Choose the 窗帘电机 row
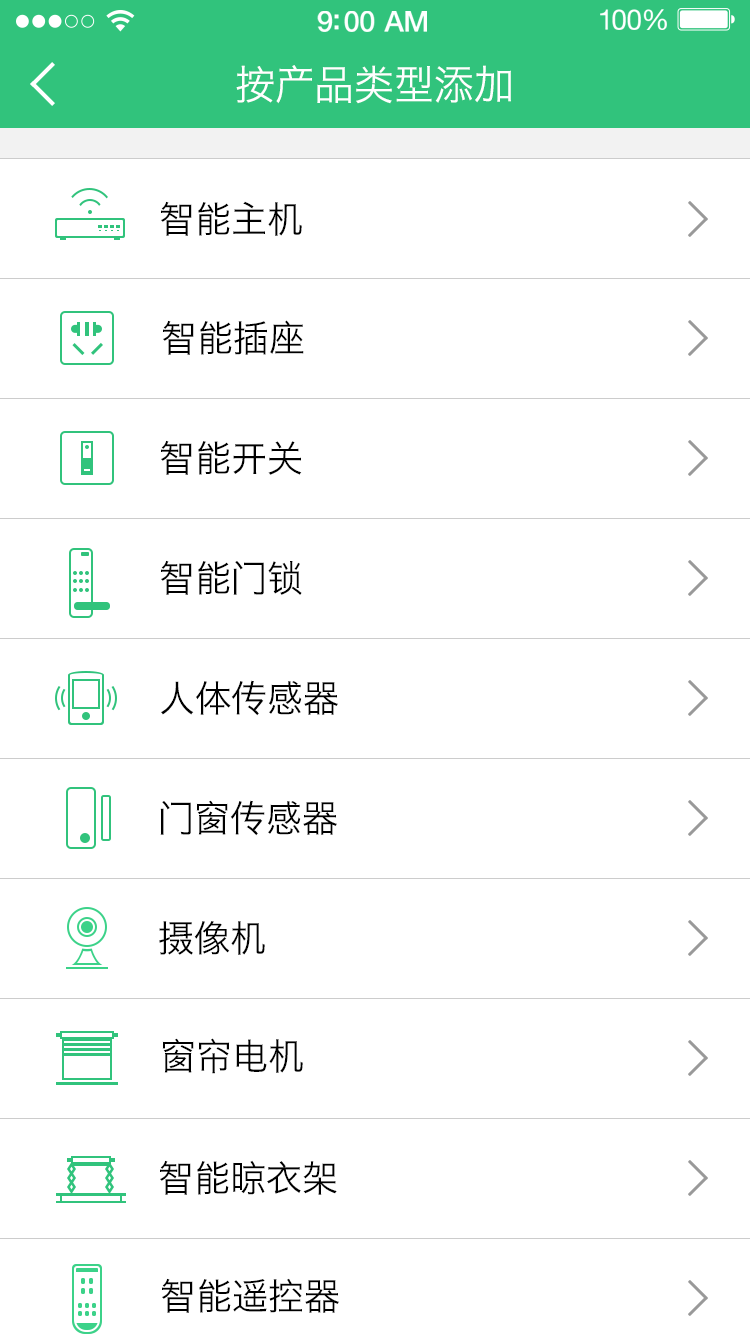 click(x=375, y=1059)
